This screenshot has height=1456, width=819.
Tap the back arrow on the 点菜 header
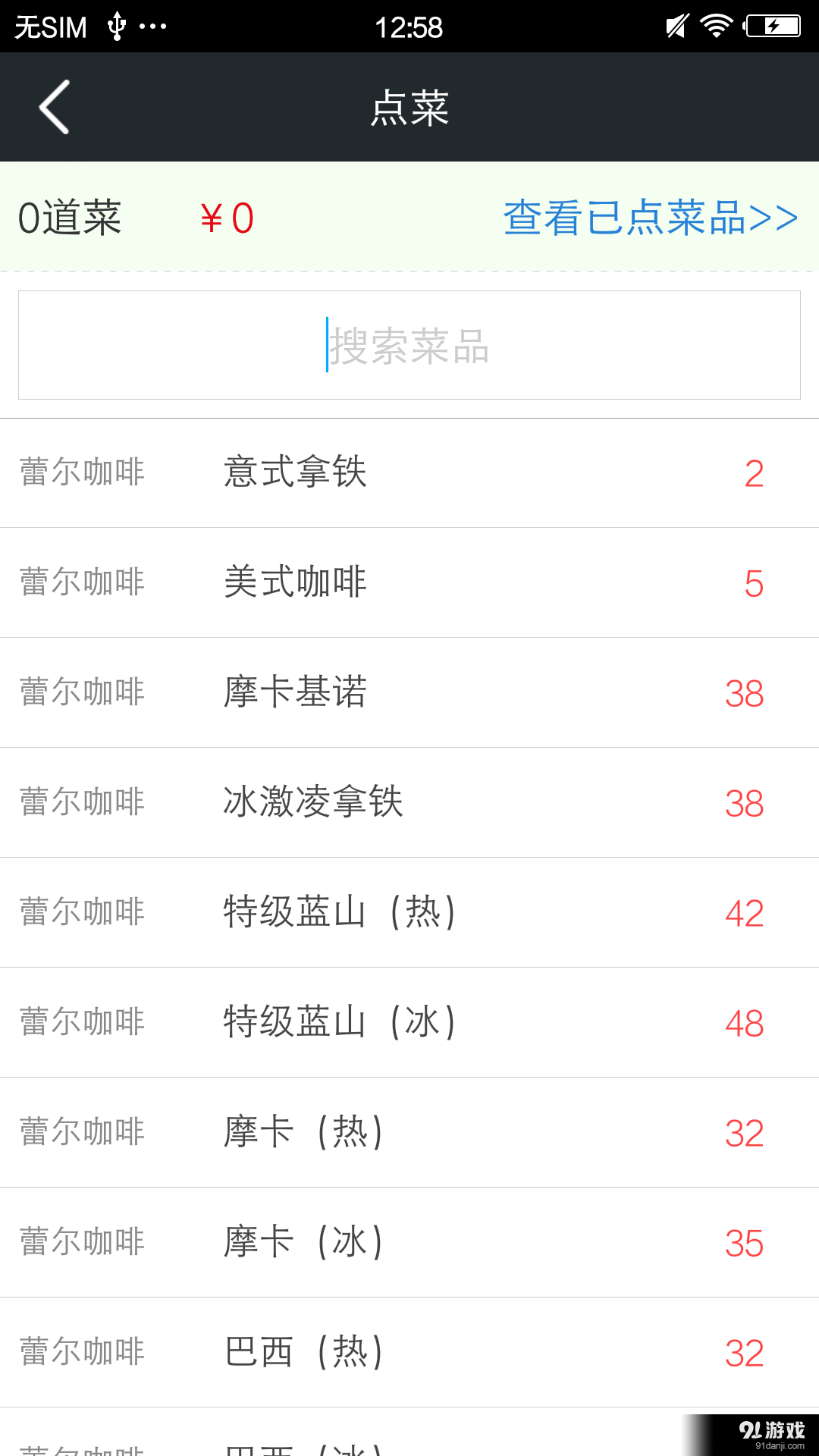[53, 106]
